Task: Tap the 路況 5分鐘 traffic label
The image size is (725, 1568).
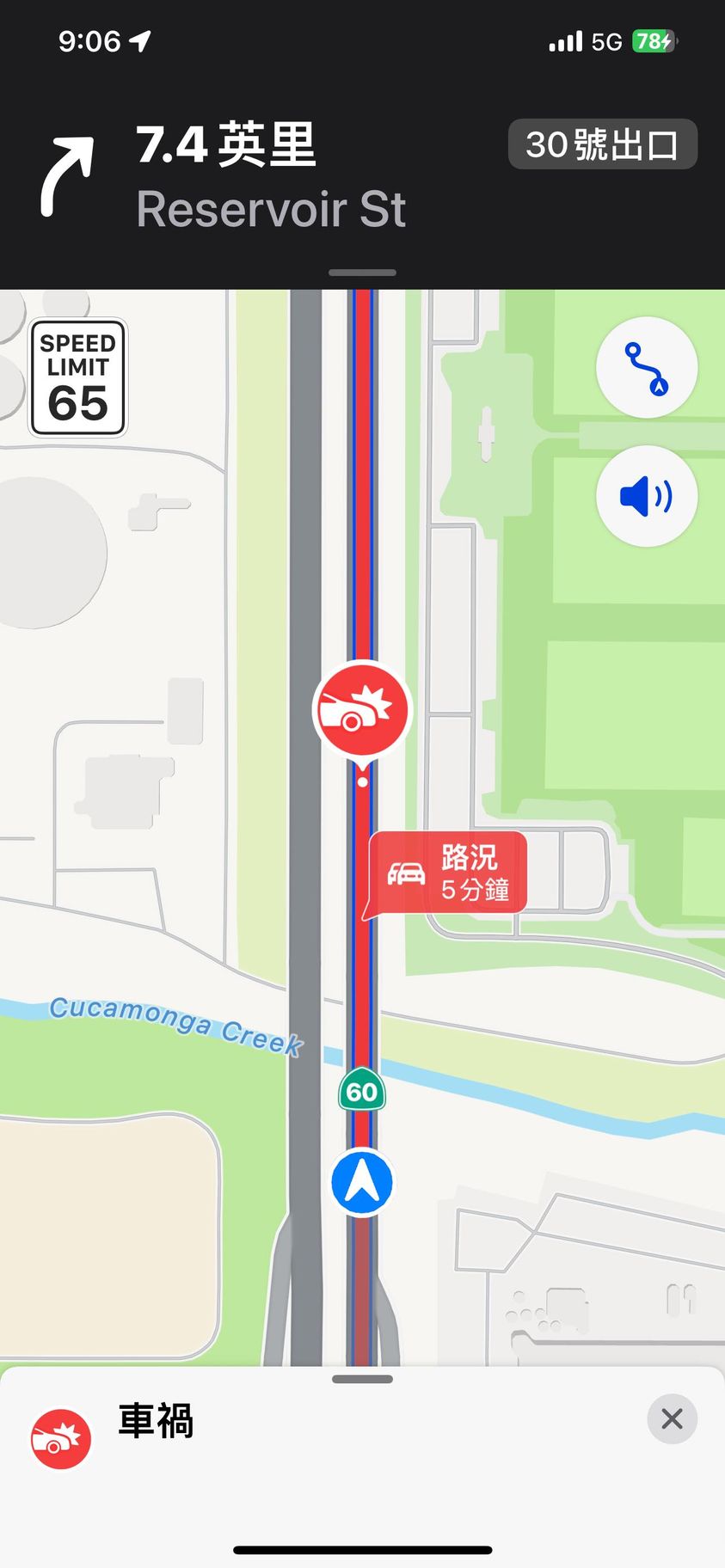Action: [449, 873]
